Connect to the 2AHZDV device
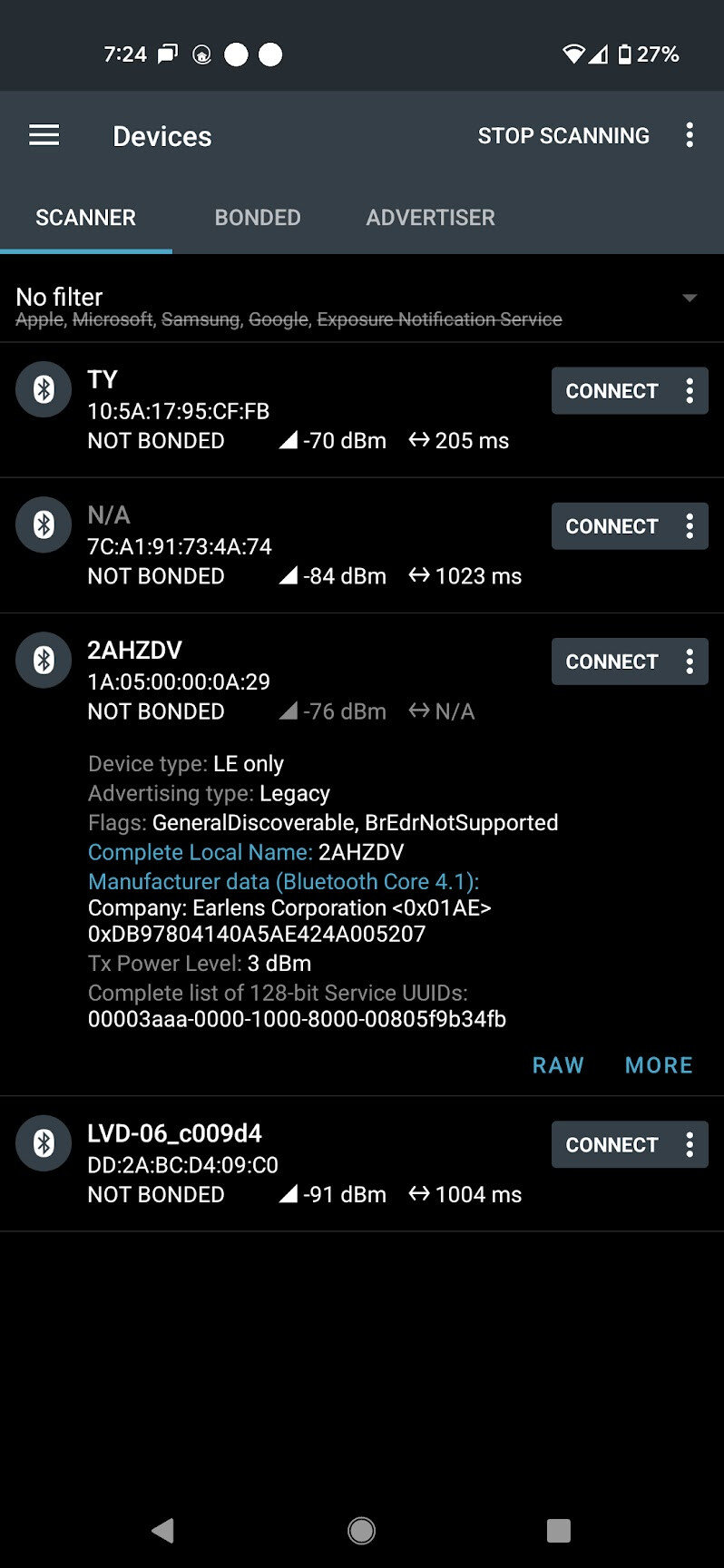 (611, 661)
